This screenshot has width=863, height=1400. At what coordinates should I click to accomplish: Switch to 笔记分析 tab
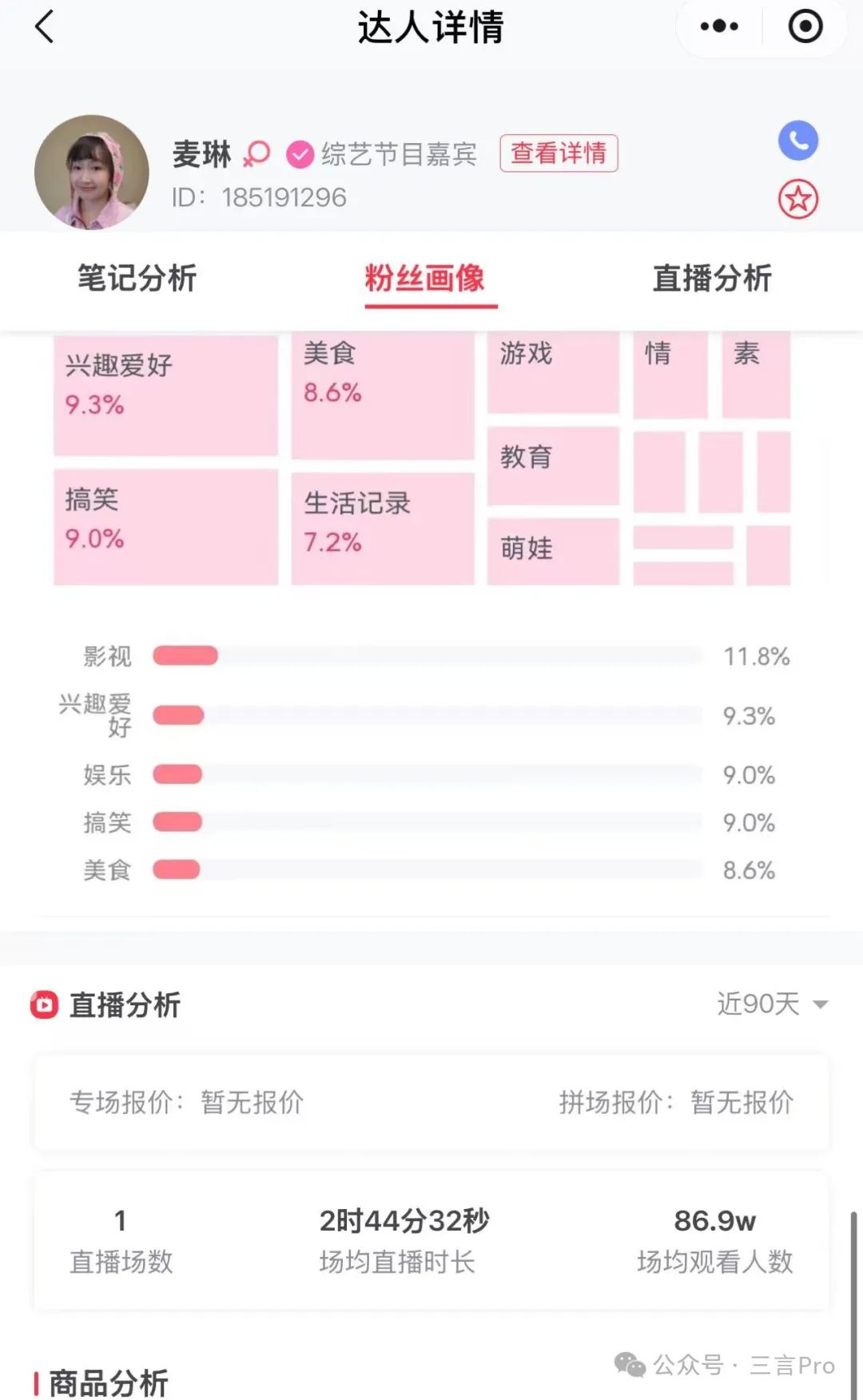[x=137, y=278]
